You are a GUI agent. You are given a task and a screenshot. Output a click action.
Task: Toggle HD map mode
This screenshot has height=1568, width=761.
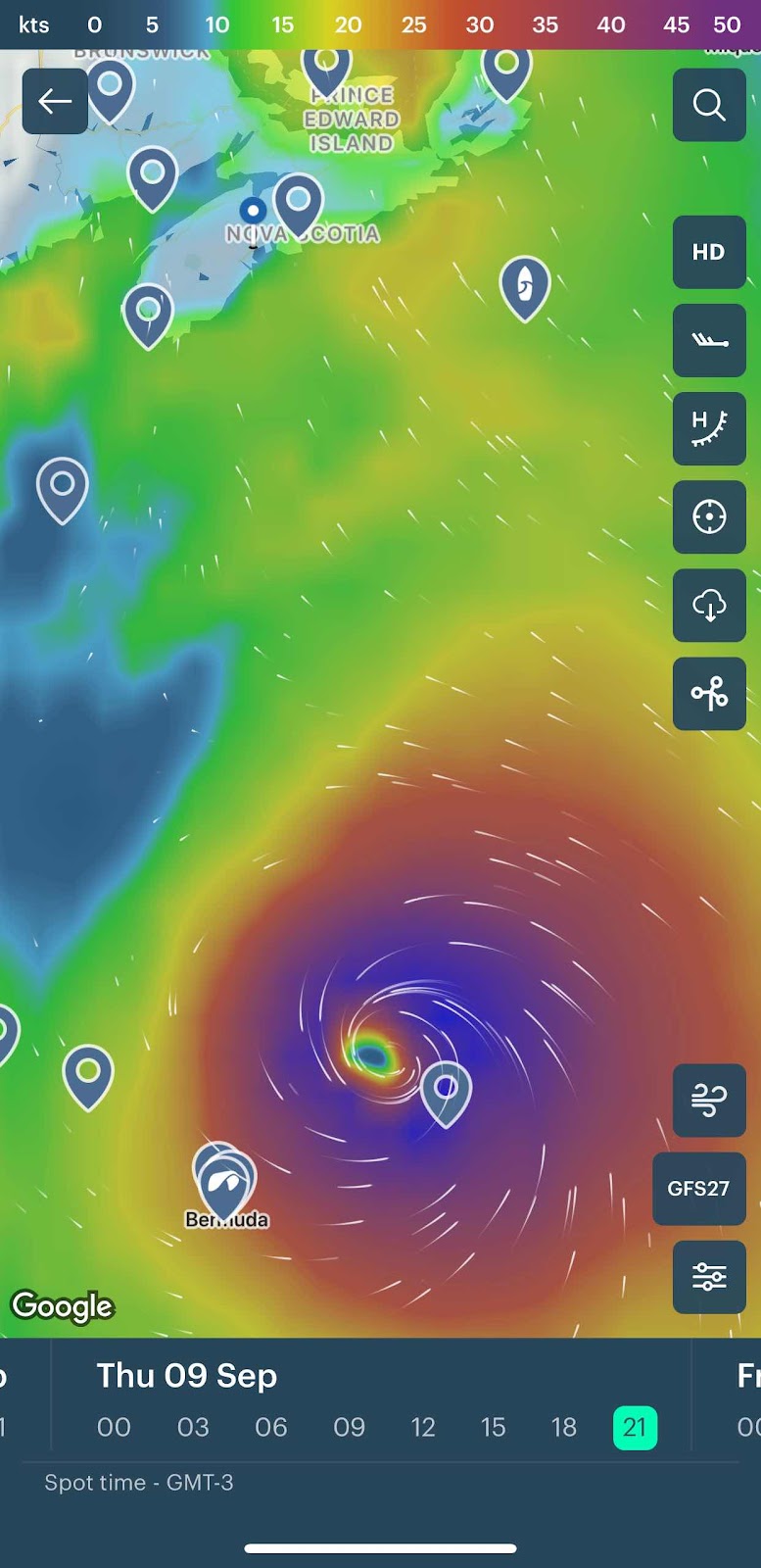point(709,252)
